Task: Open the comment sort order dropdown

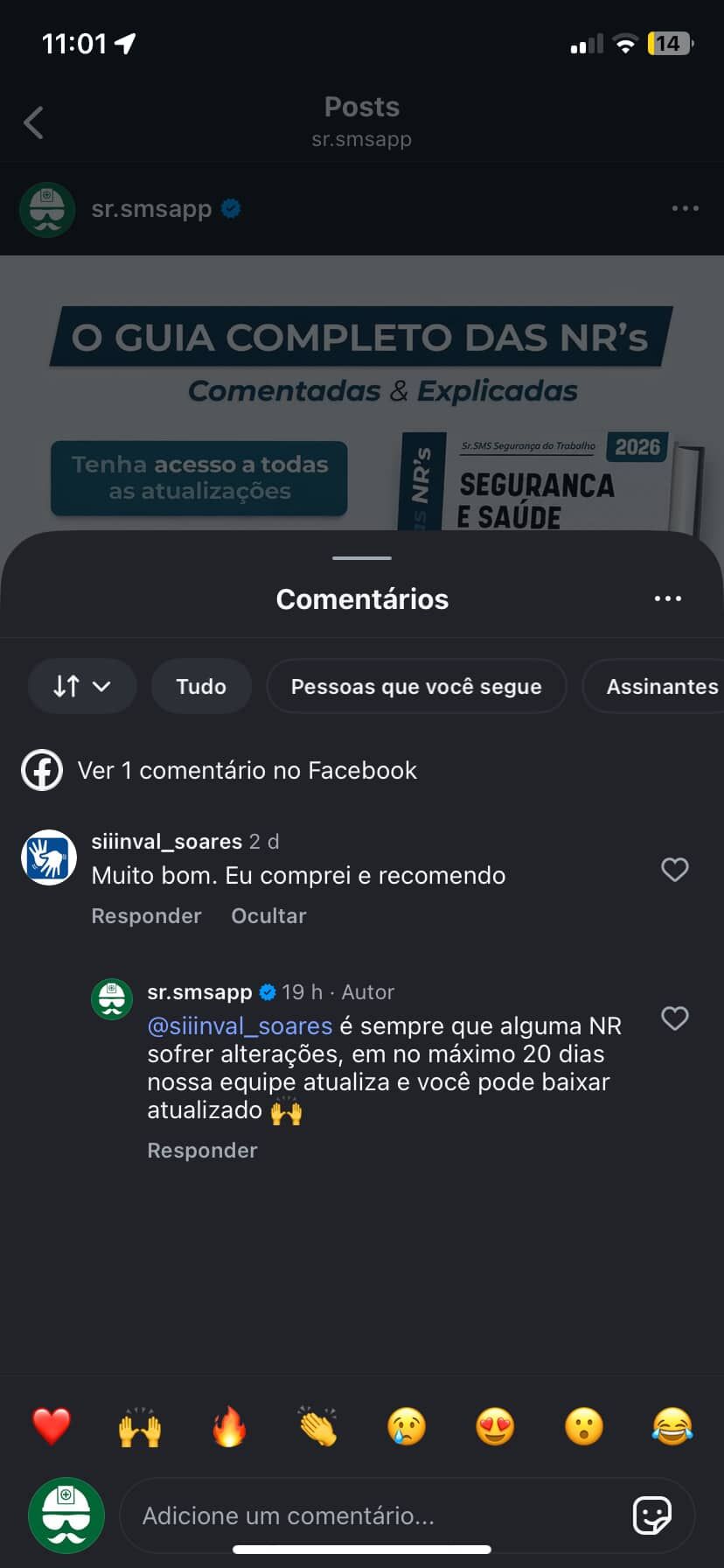Action: coord(81,686)
